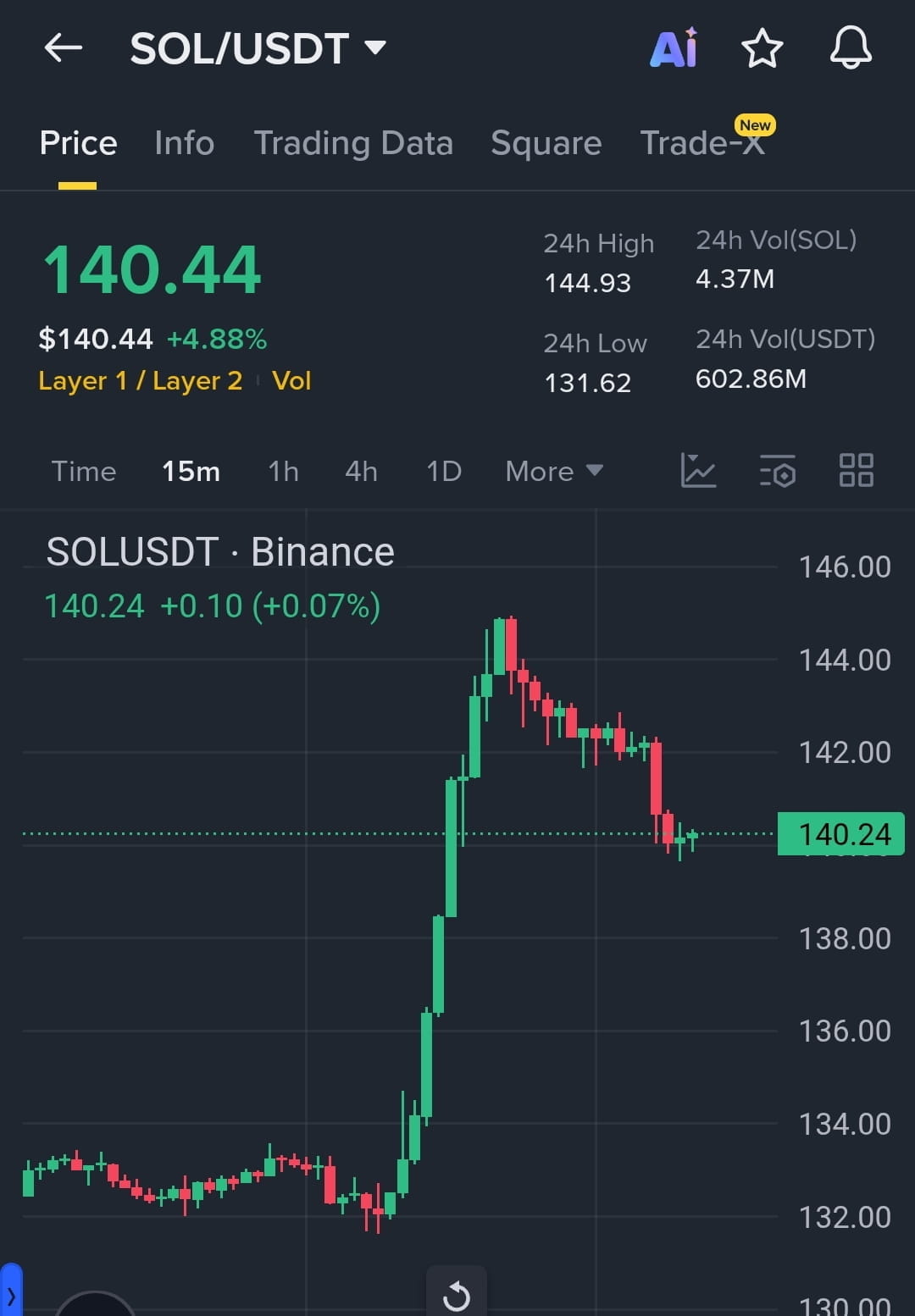
Task: Select the 1D chart interval
Action: click(x=444, y=472)
